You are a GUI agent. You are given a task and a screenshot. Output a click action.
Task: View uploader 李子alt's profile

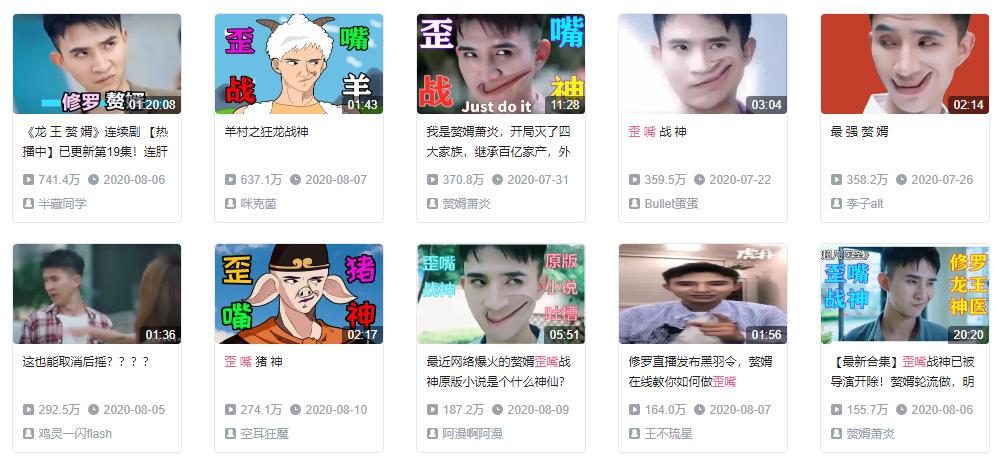[x=864, y=204]
